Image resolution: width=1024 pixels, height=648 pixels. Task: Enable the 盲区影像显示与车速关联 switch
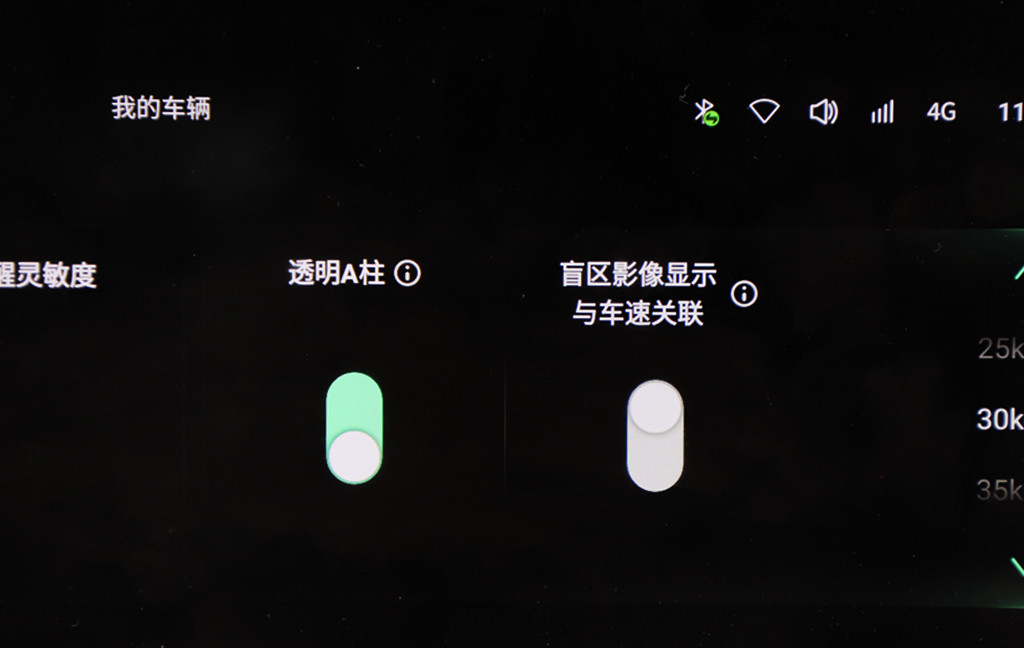tap(655, 435)
